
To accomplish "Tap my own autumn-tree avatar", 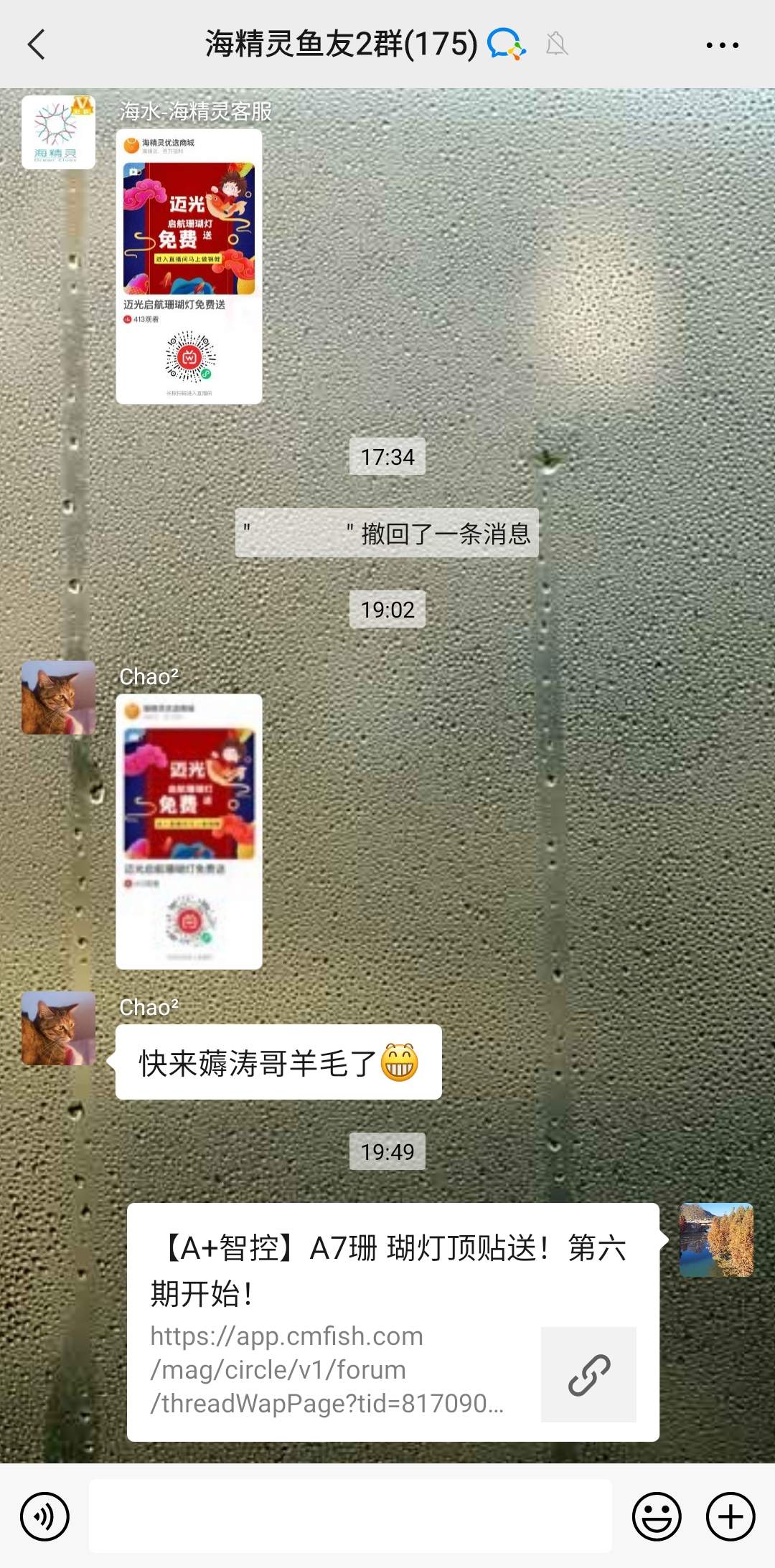I will tap(716, 1239).
